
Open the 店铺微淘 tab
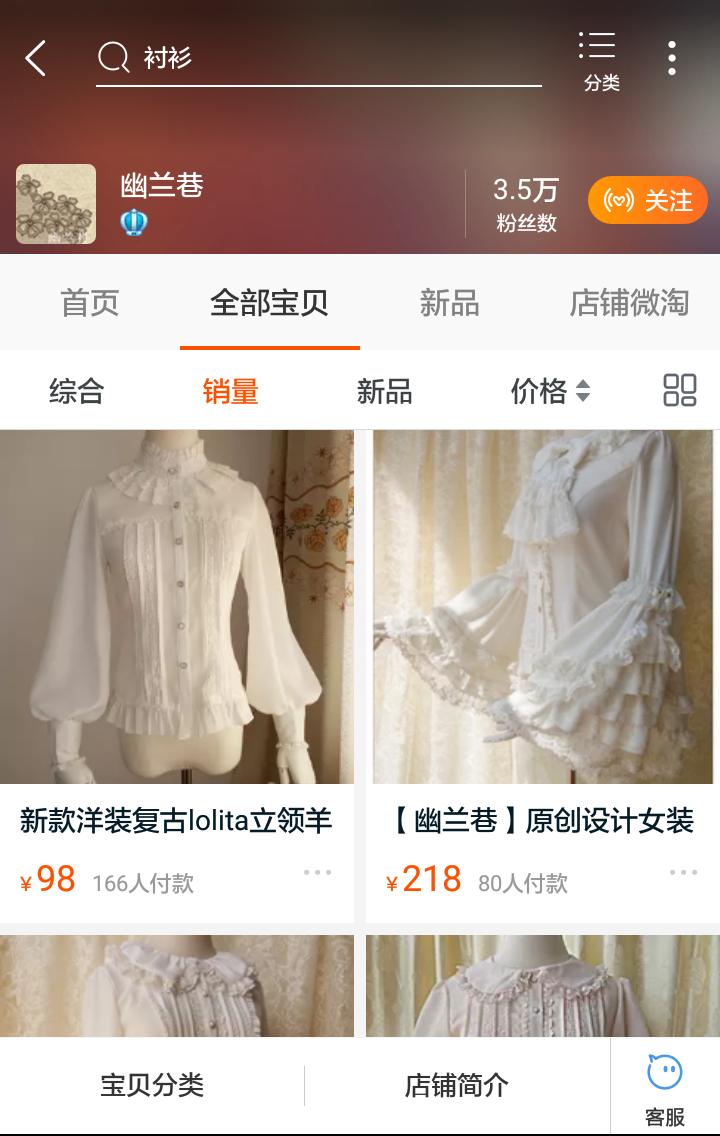pyautogui.click(x=629, y=304)
